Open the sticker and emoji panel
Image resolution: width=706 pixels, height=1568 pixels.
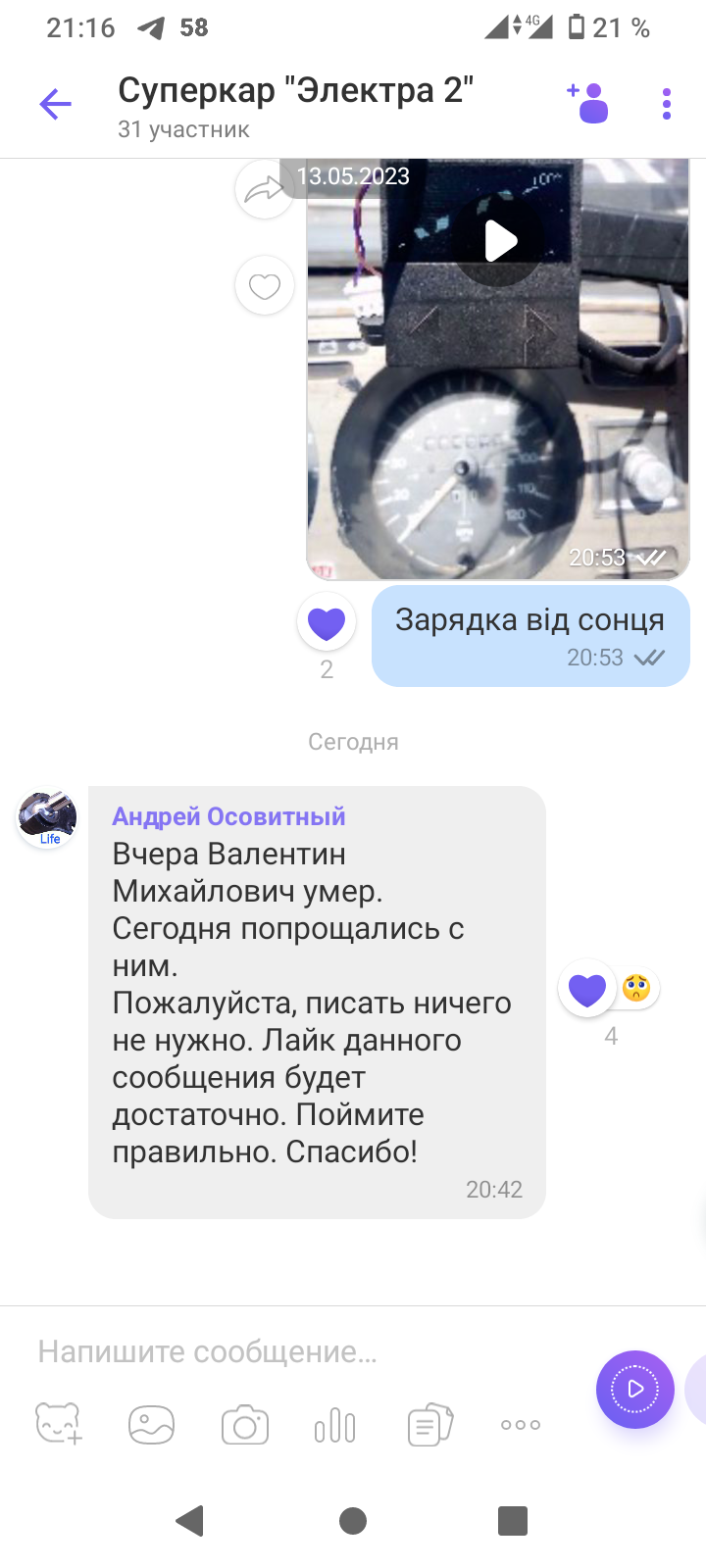pos(59,1424)
